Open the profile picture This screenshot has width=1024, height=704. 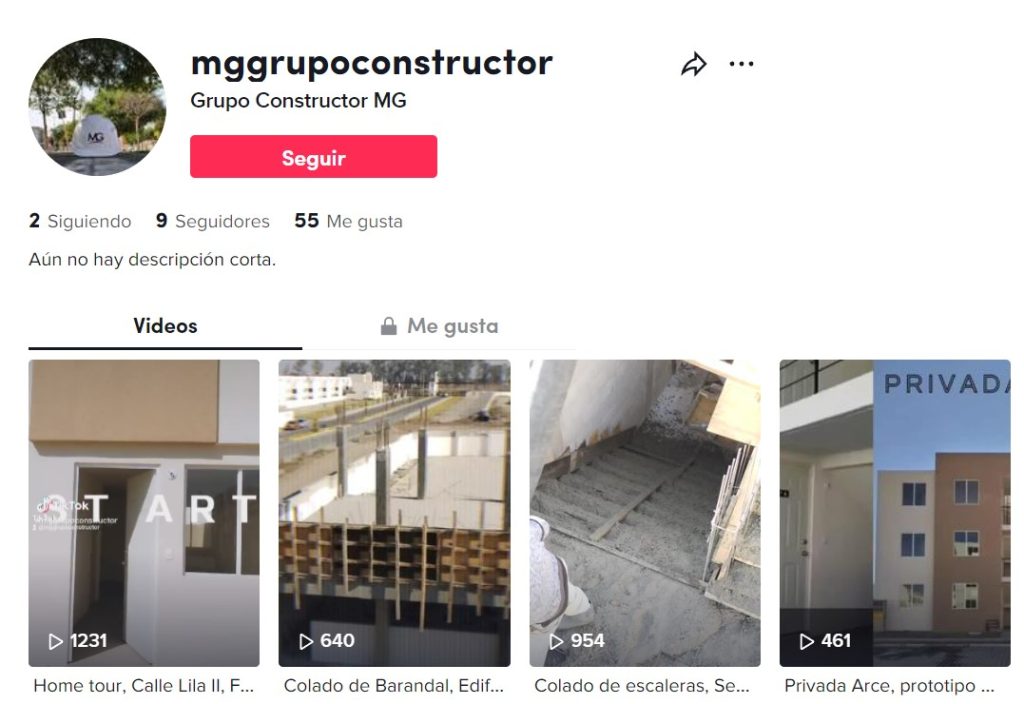(97, 107)
